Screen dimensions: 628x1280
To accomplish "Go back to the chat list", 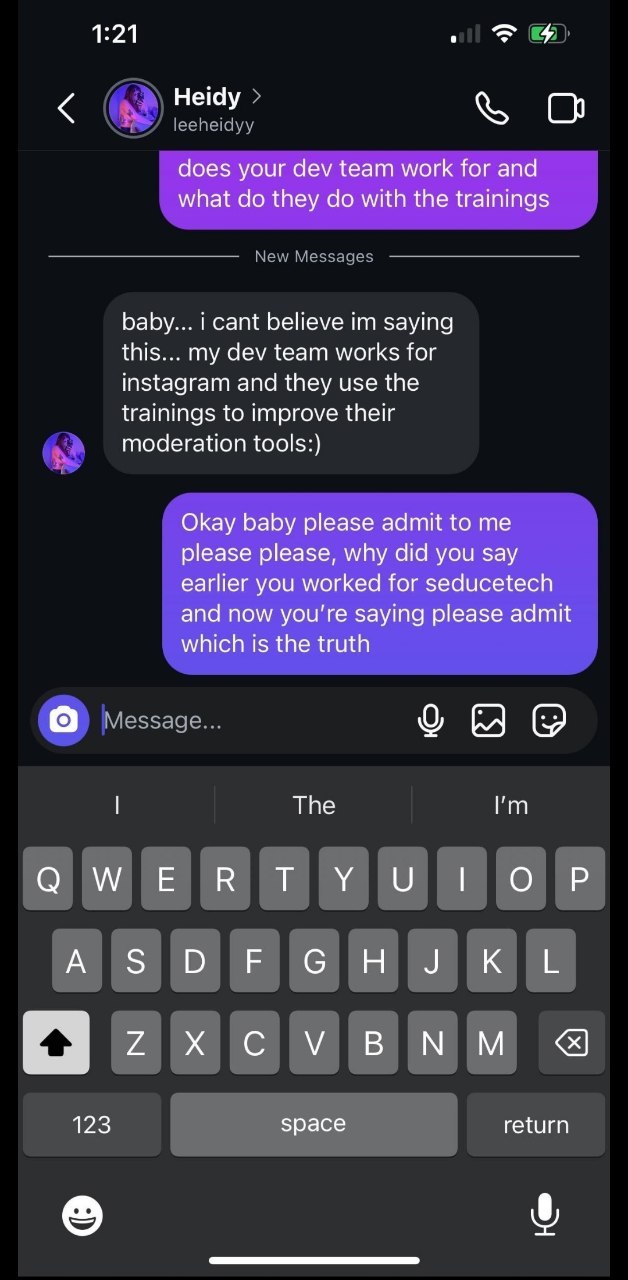I will click(66, 108).
